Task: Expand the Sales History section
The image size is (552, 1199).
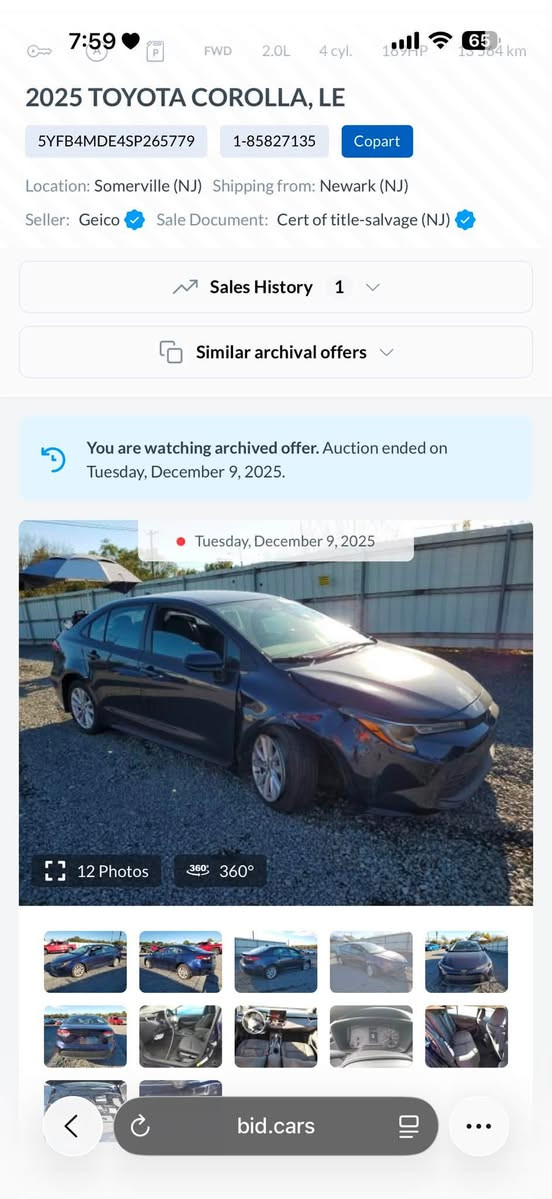Action: click(276, 287)
